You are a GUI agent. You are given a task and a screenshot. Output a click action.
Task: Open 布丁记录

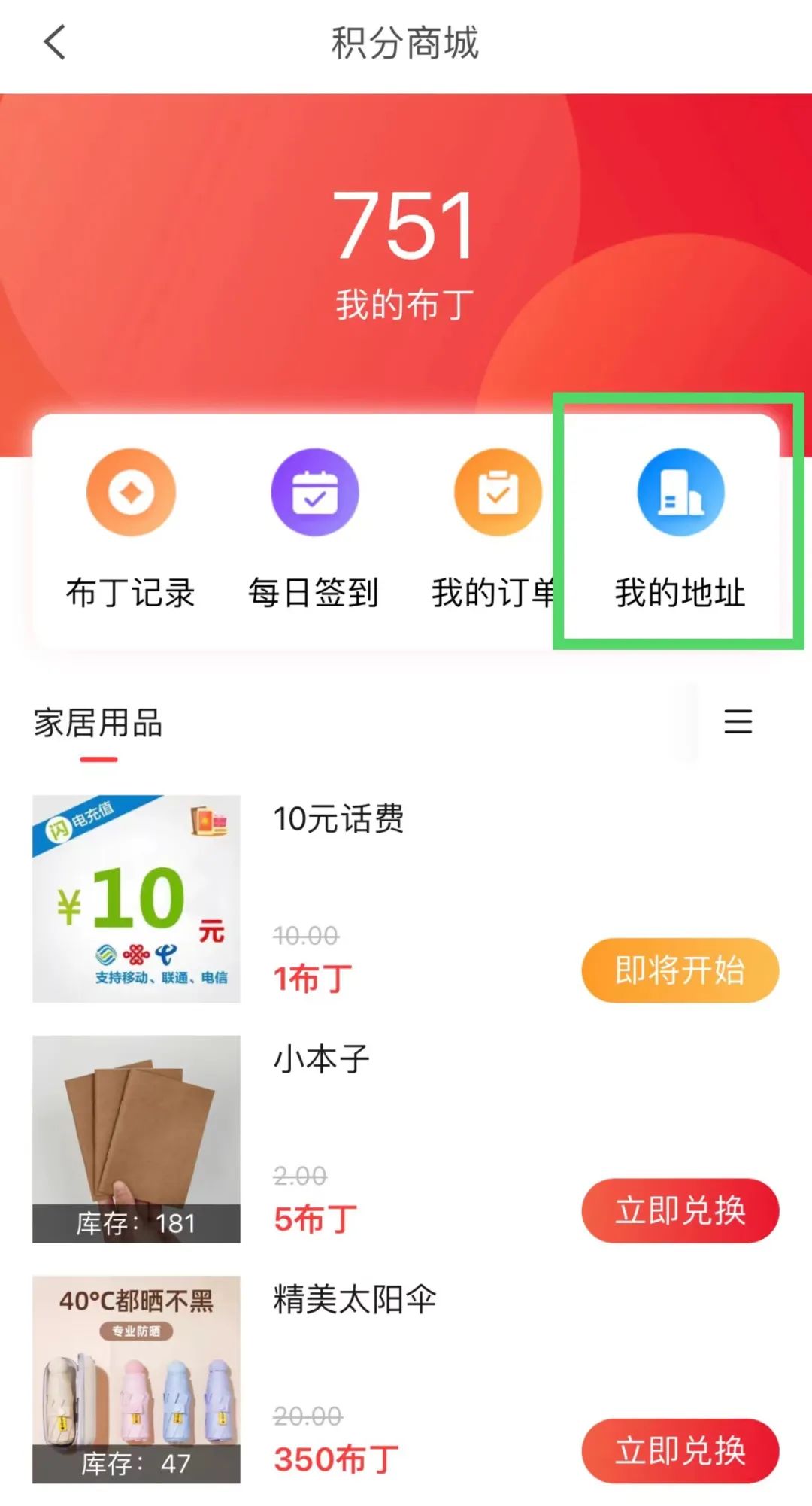131,527
